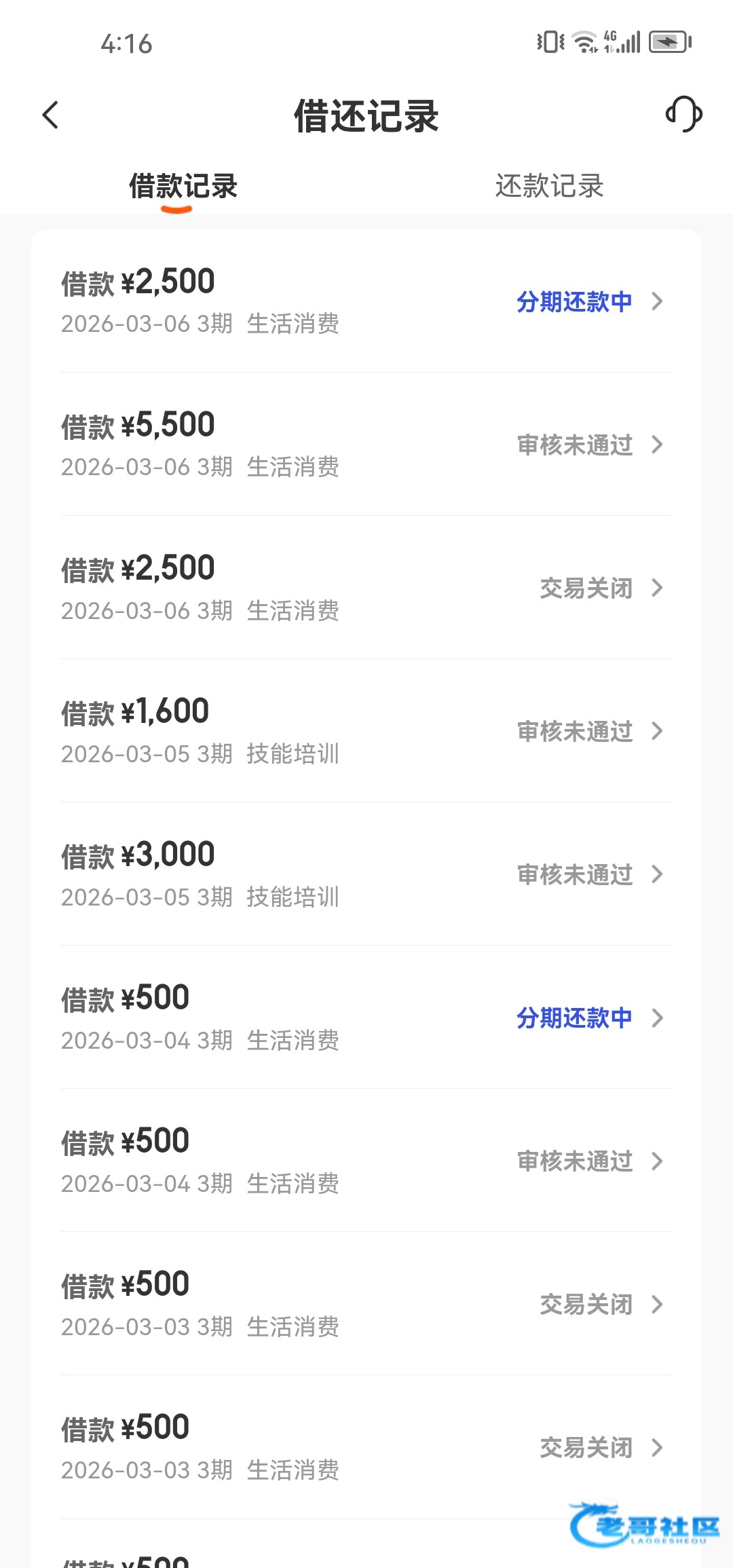Contact customer service via the headset icon
Screen dimensions: 733x1568
(683, 114)
